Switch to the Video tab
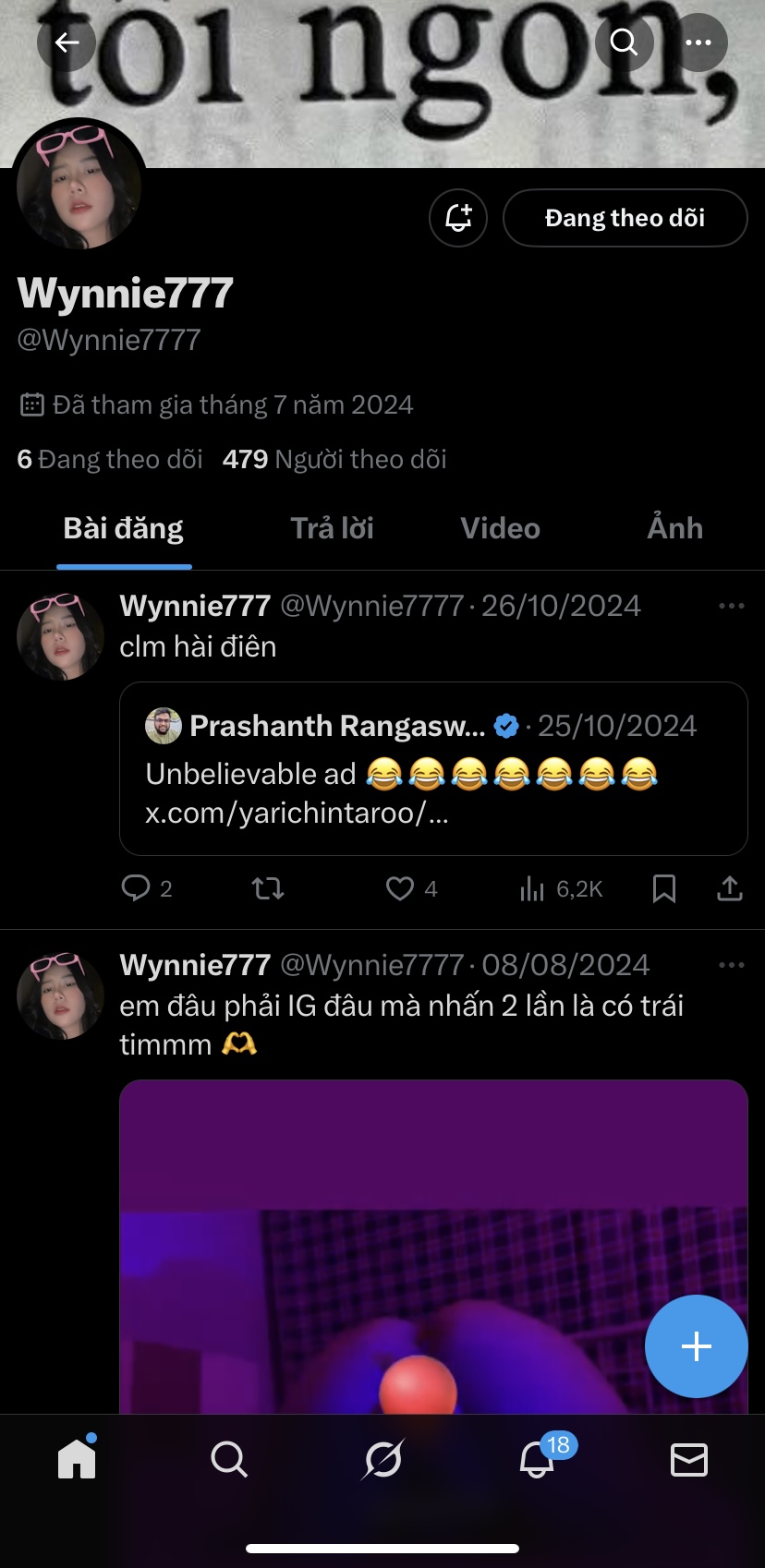This screenshot has height=1568, width=765. [x=500, y=528]
